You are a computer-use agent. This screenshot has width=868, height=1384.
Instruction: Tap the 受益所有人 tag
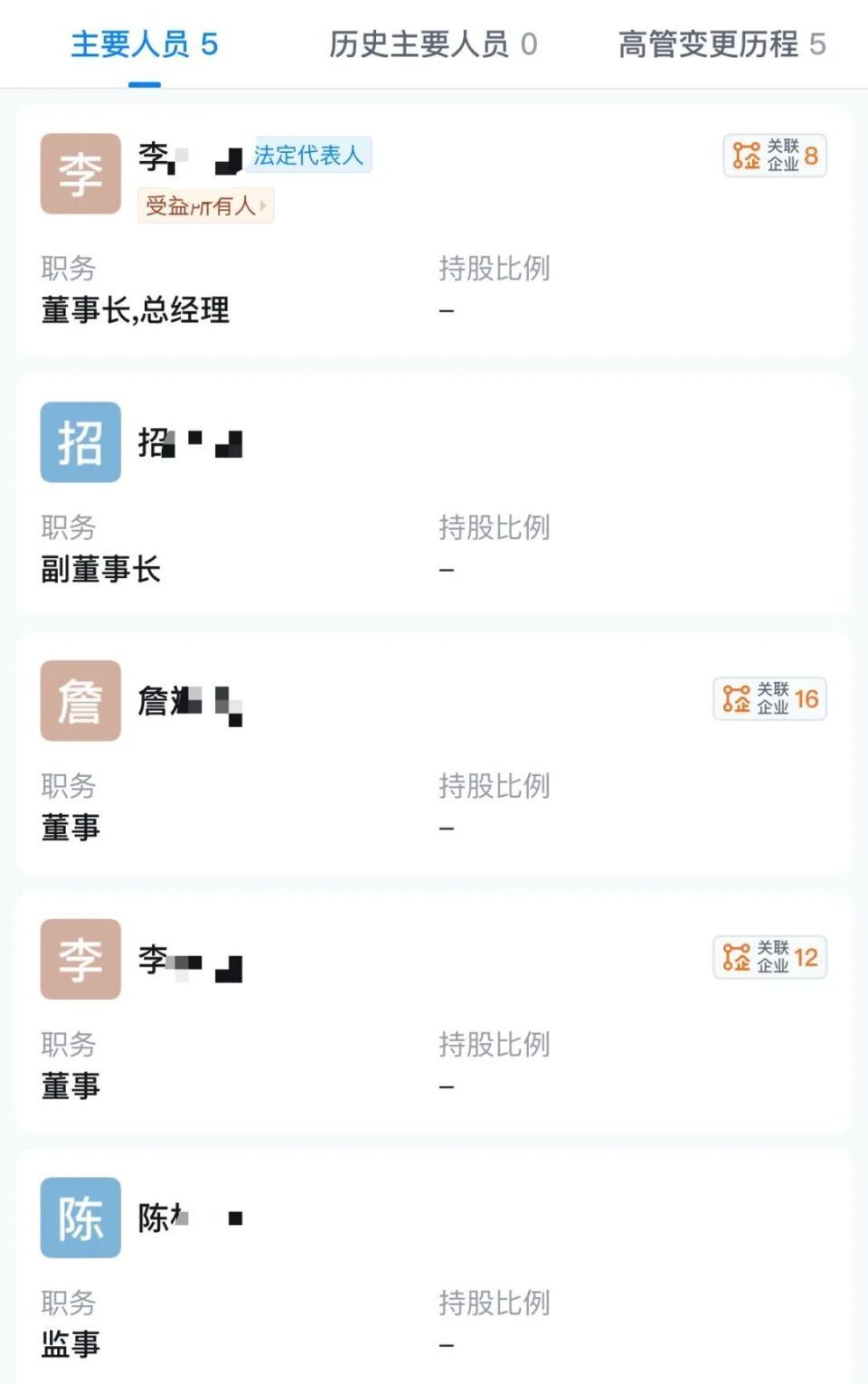(x=205, y=206)
